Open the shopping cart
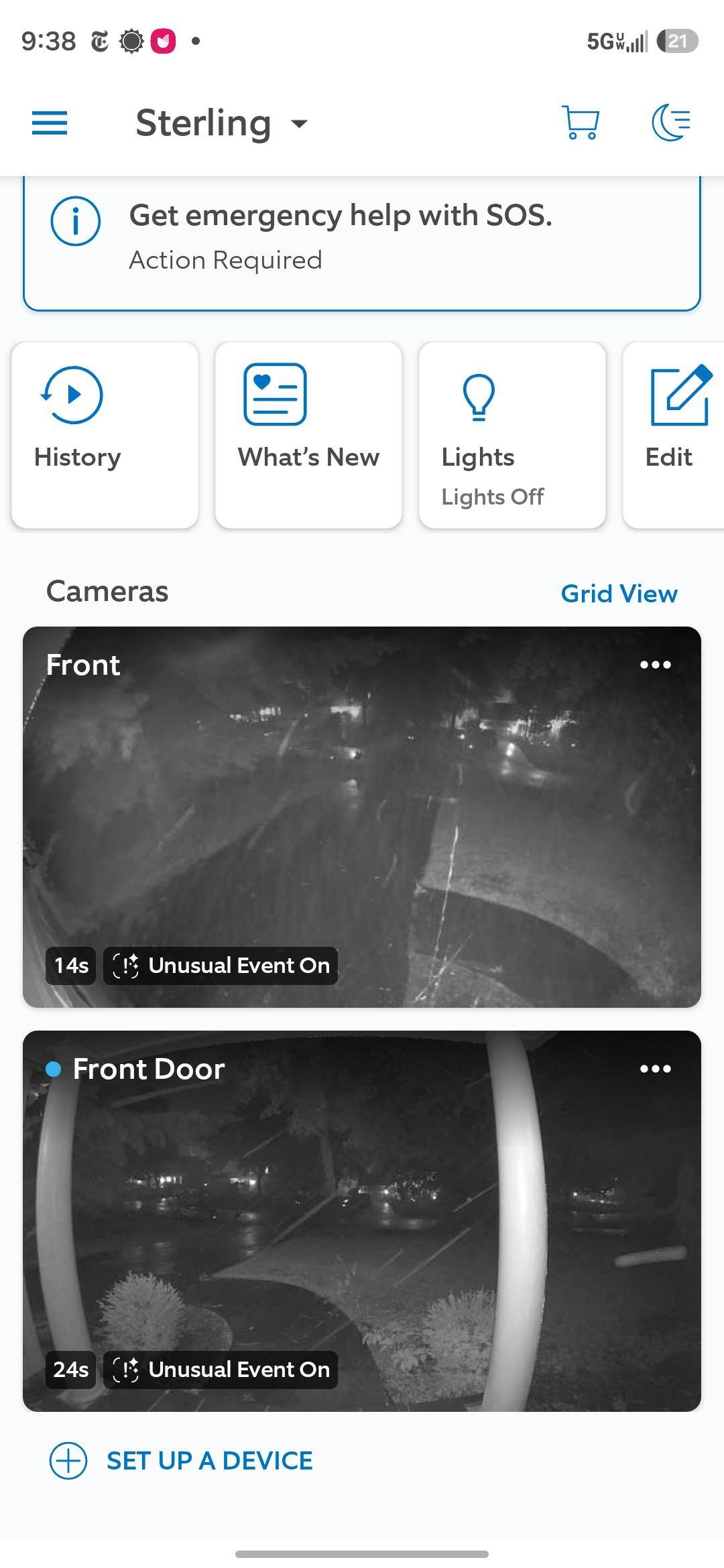The image size is (724, 1568). coord(581,123)
